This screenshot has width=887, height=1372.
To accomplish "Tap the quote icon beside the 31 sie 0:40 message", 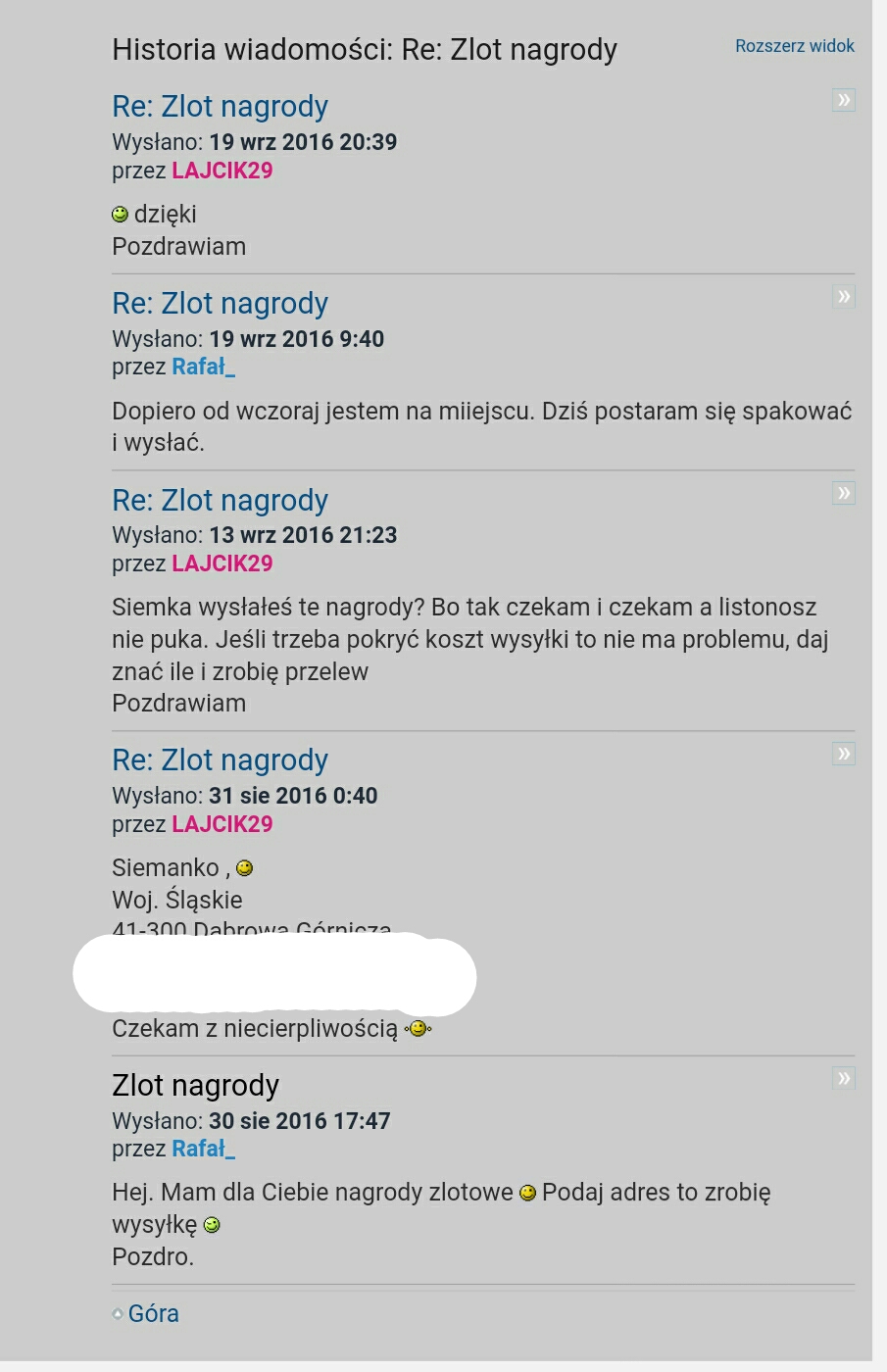I will click(843, 753).
